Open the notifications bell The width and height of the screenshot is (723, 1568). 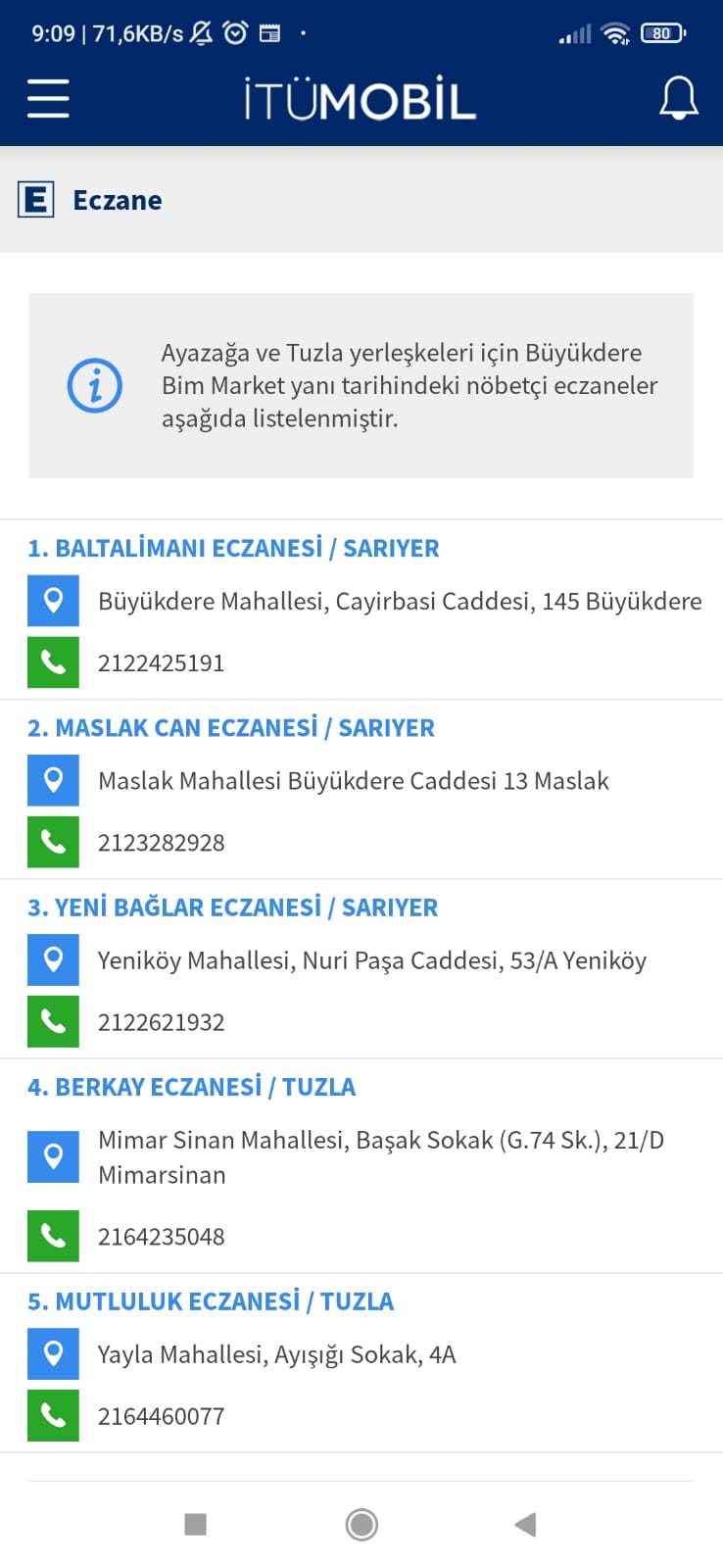[678, 98]
